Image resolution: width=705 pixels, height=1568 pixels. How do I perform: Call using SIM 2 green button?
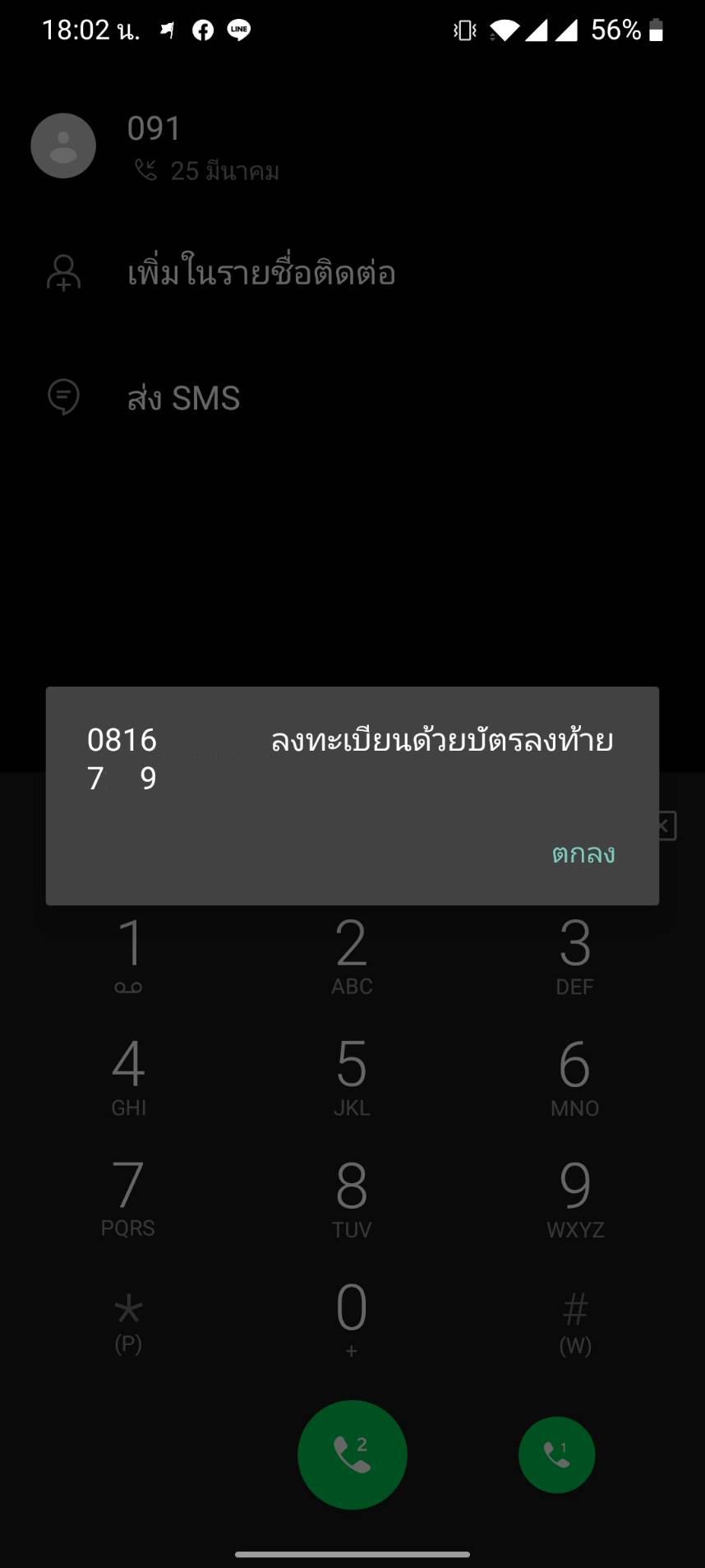[352, 1455]
